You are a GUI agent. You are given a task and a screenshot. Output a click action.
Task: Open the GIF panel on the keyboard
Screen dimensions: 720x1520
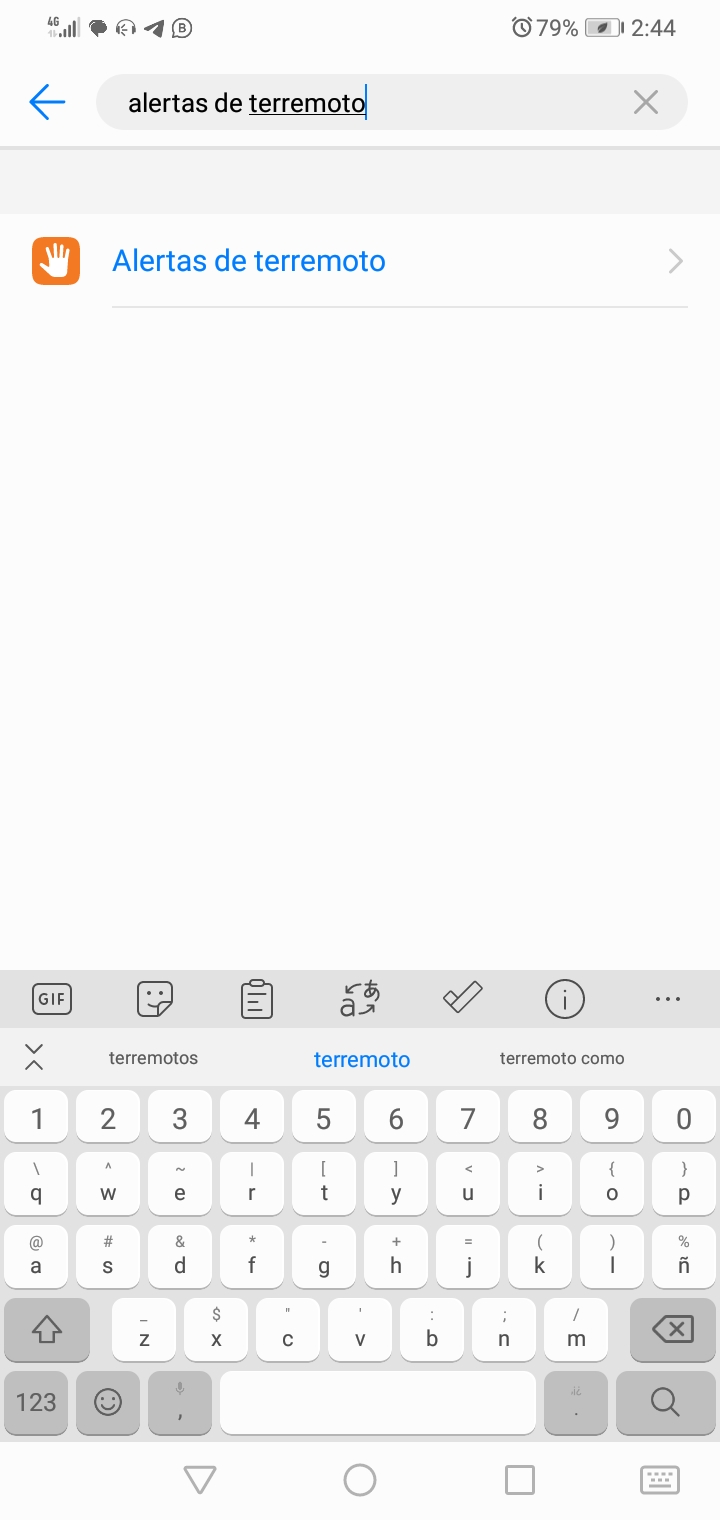52,998
